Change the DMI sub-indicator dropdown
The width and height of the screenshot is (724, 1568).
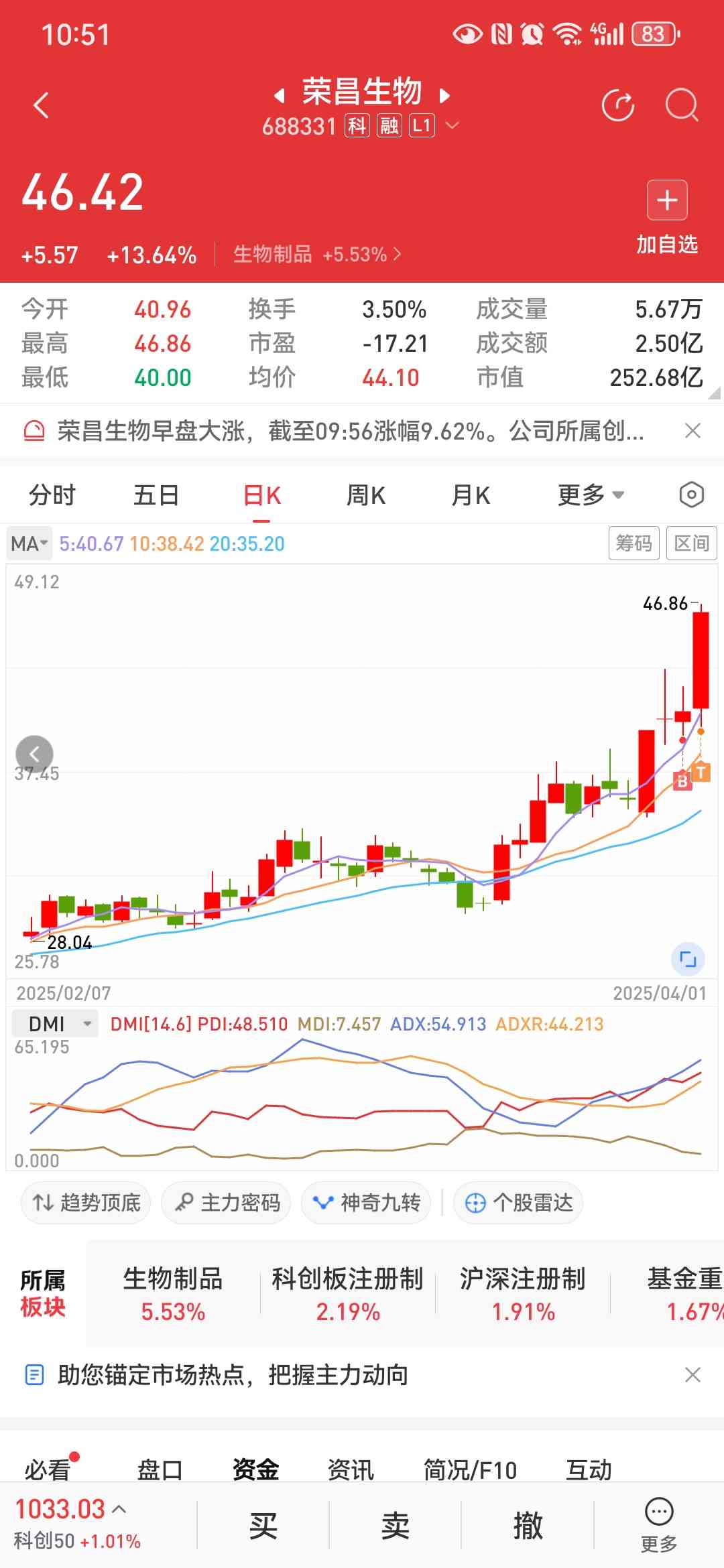tap(55, 1024)
